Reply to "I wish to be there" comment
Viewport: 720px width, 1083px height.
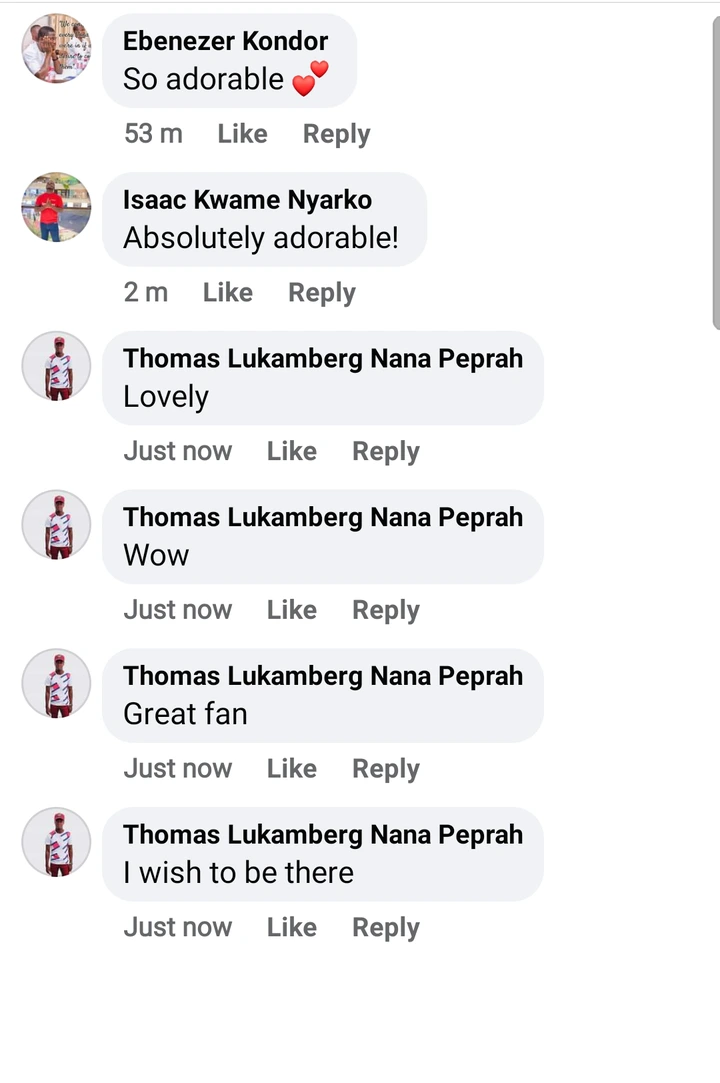(x=385, y=928)
